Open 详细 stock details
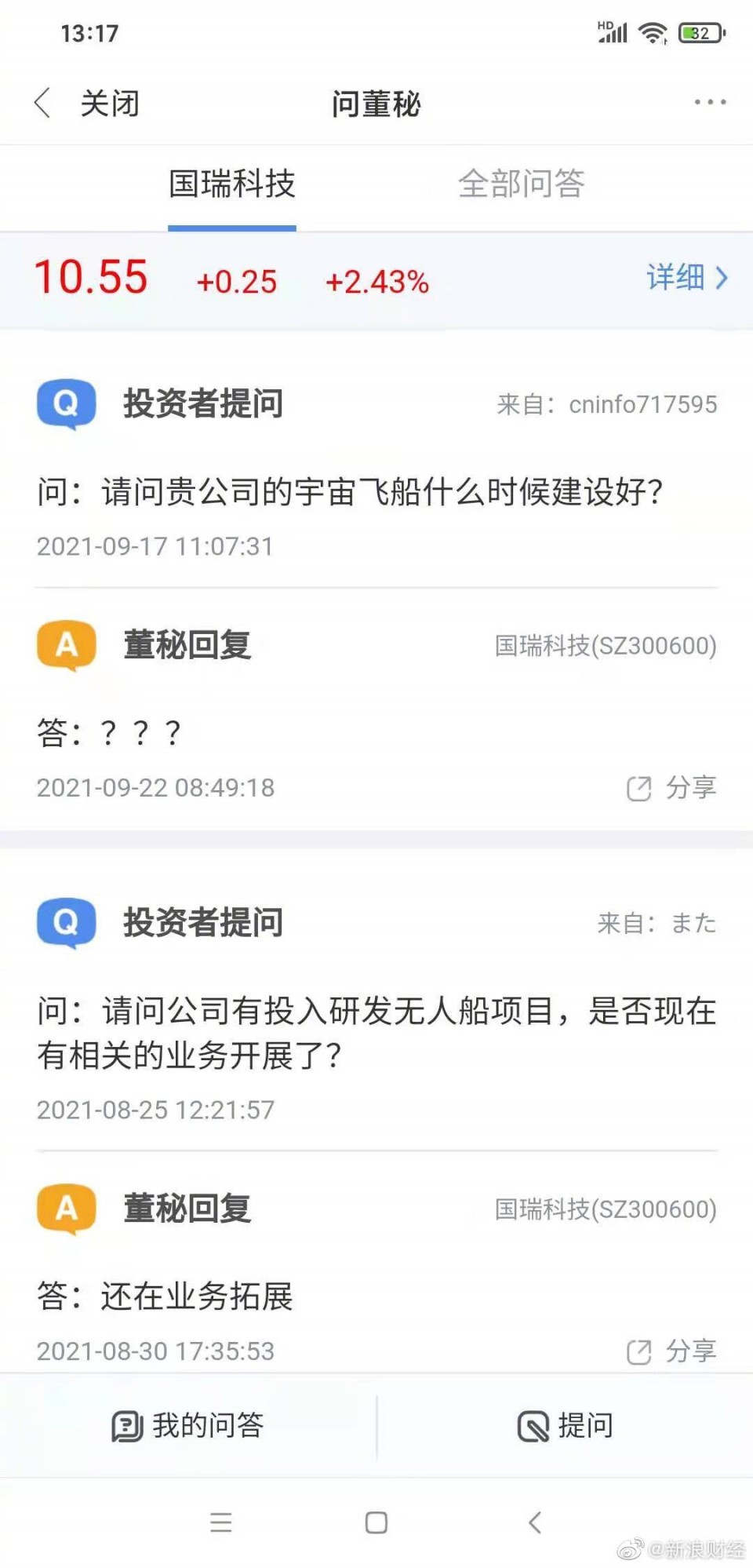 687,278
